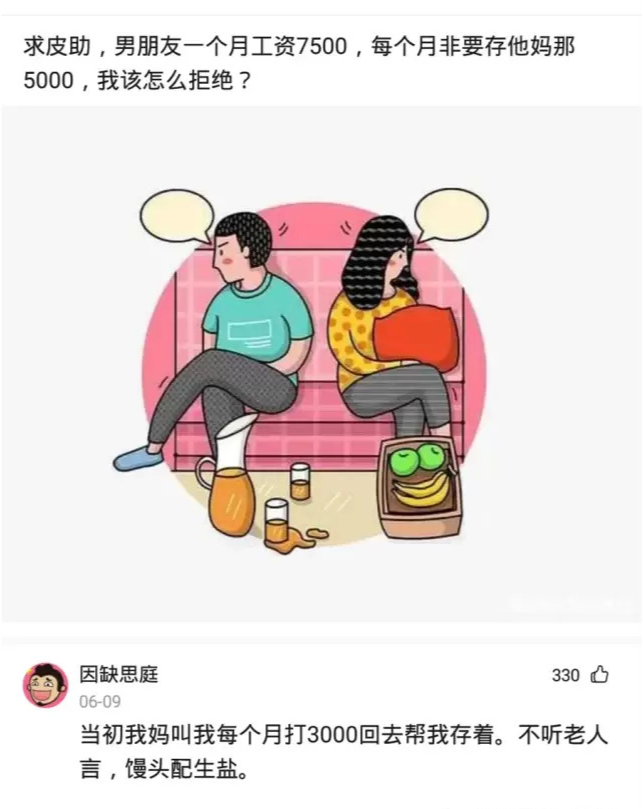
Task: Open the username 因缺思庭
Action: point(119,674)
